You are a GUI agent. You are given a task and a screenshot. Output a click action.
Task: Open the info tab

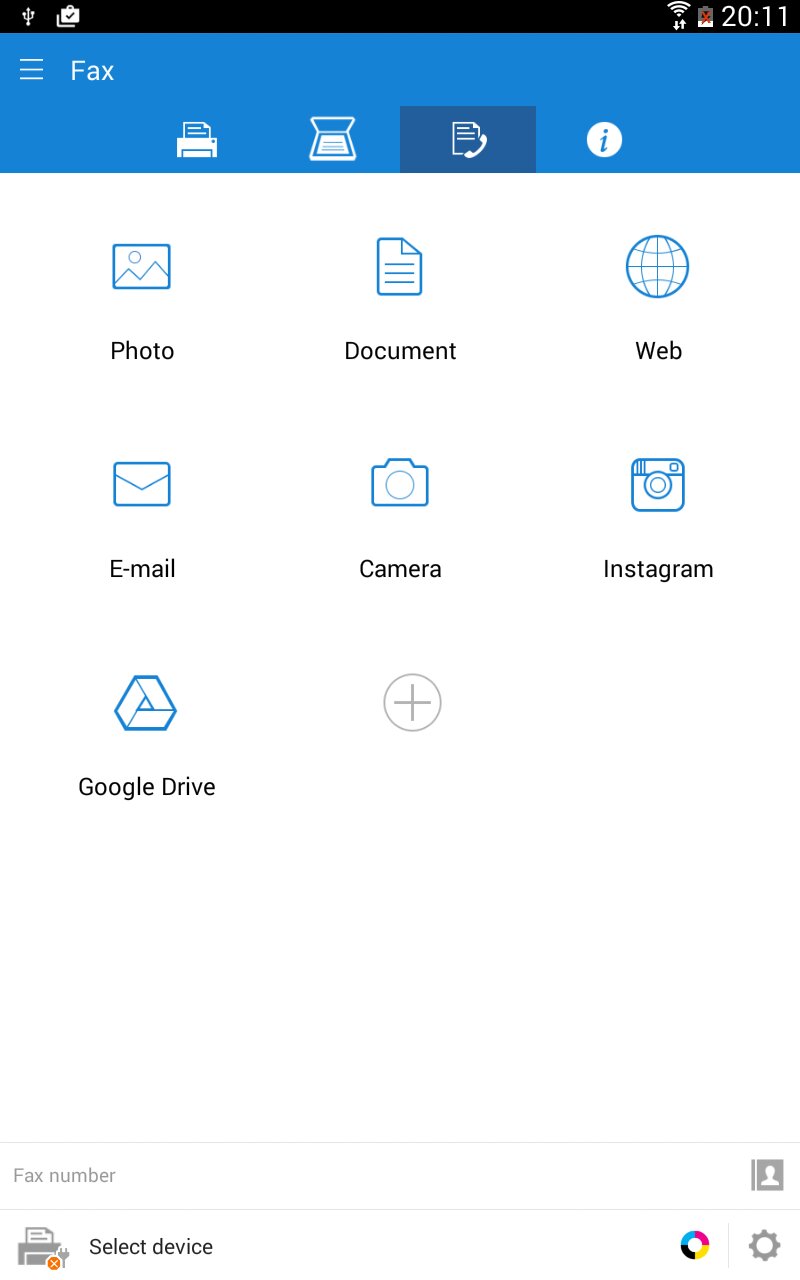point(604,140)
